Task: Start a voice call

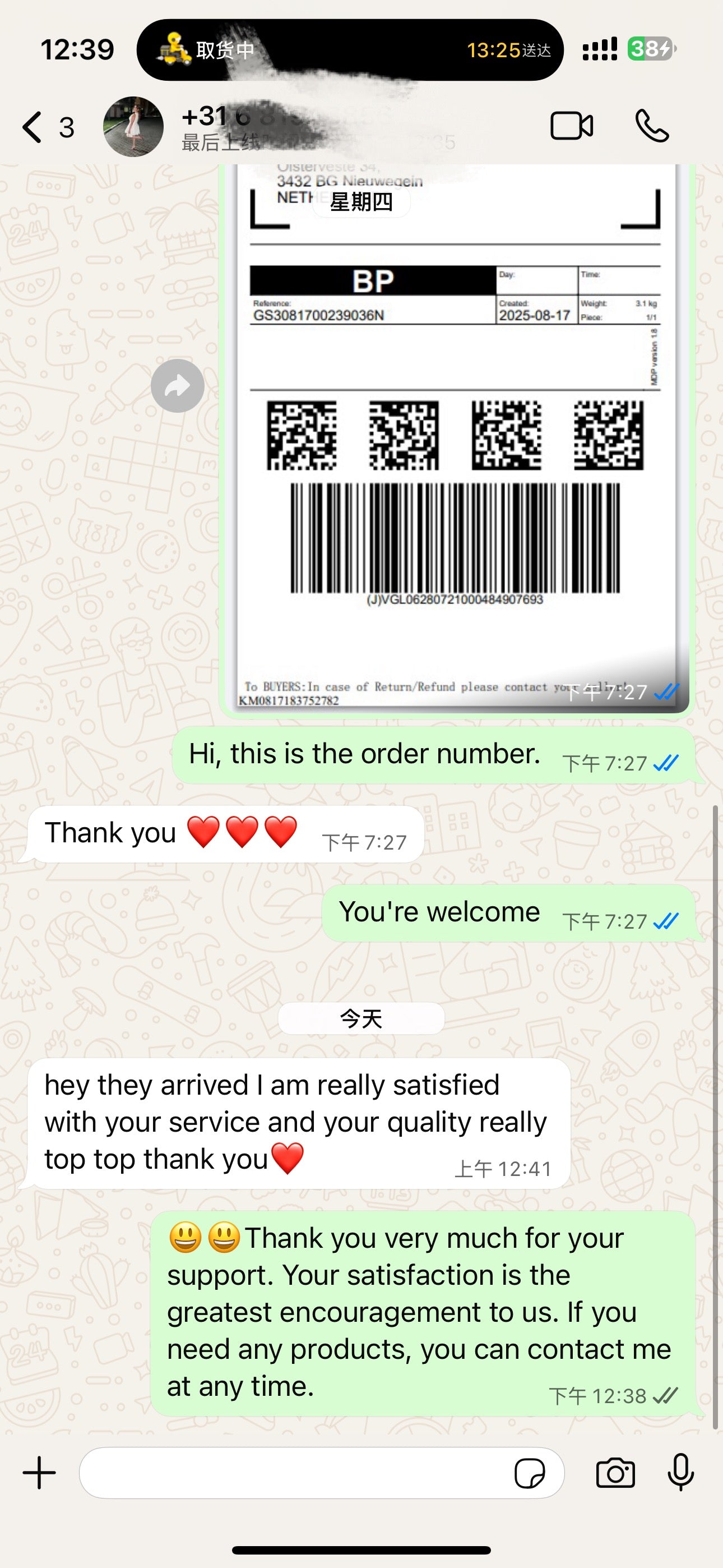Action: 652,127
